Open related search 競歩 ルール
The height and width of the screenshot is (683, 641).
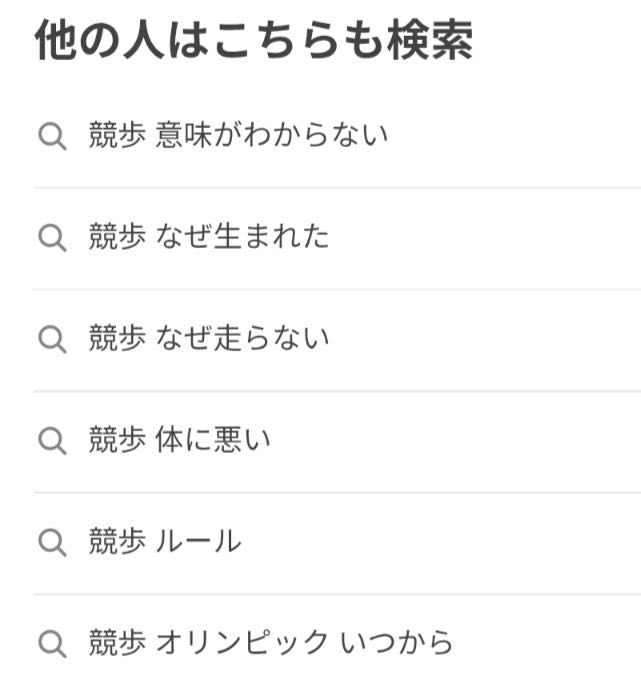tap(165, 542)
